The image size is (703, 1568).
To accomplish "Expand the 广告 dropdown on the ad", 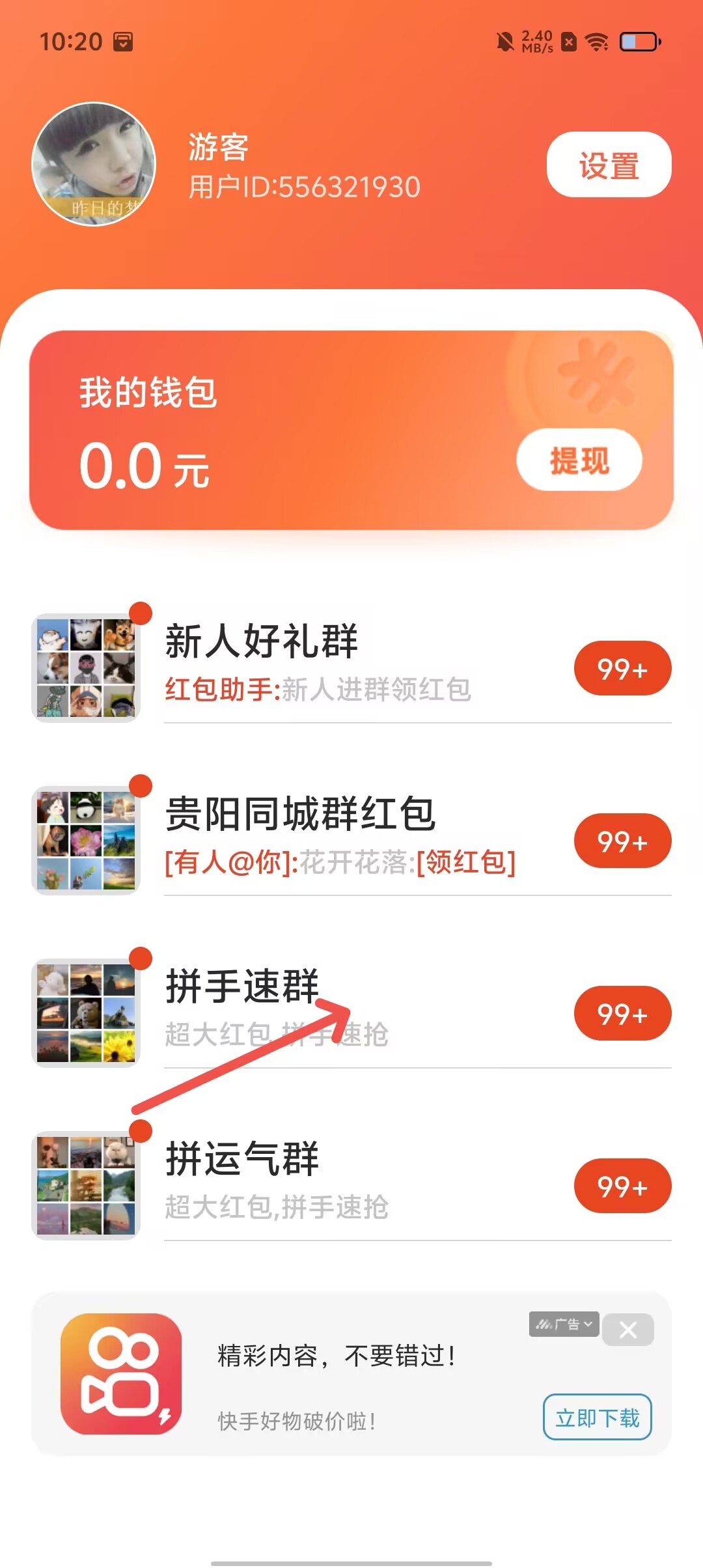I will click(564, 1324).
